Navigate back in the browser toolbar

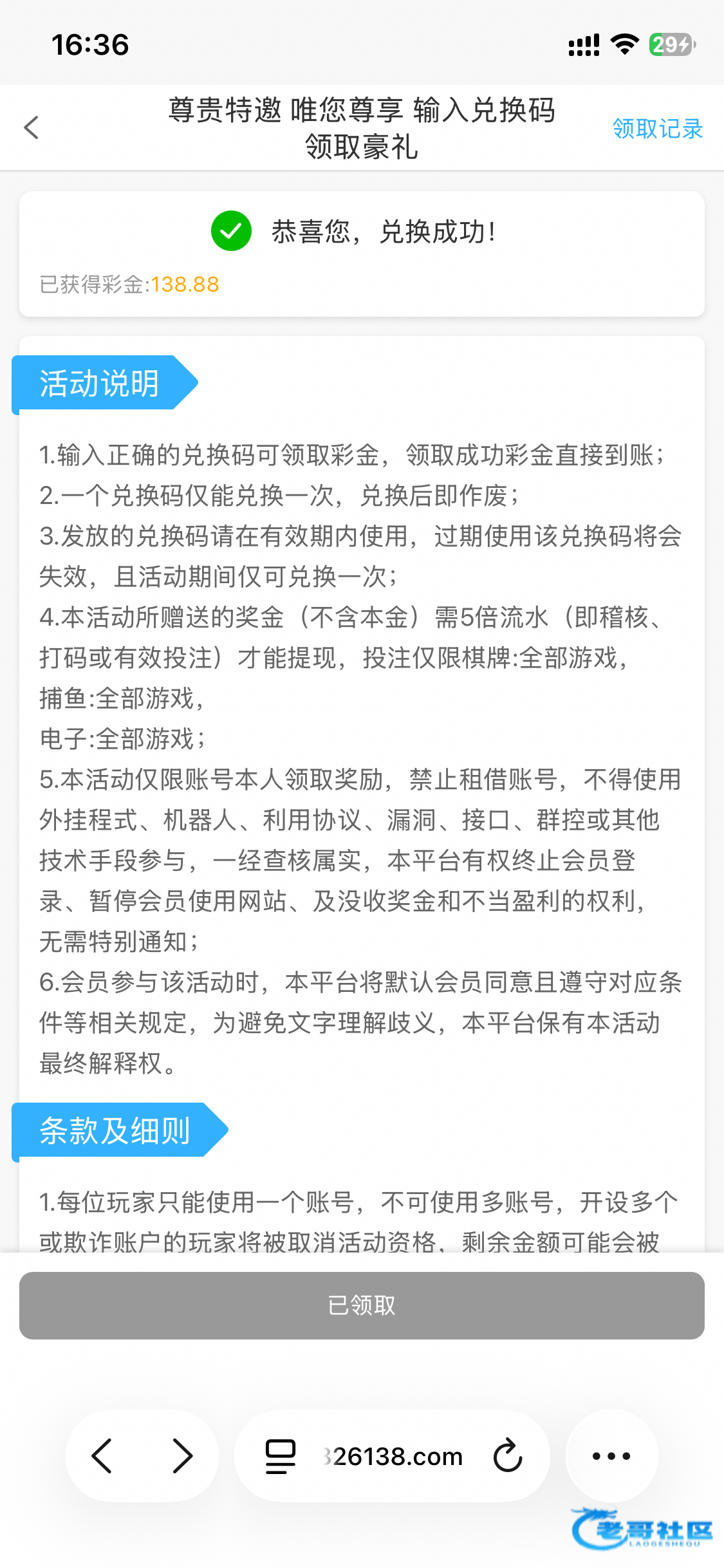click(102, 1456)
